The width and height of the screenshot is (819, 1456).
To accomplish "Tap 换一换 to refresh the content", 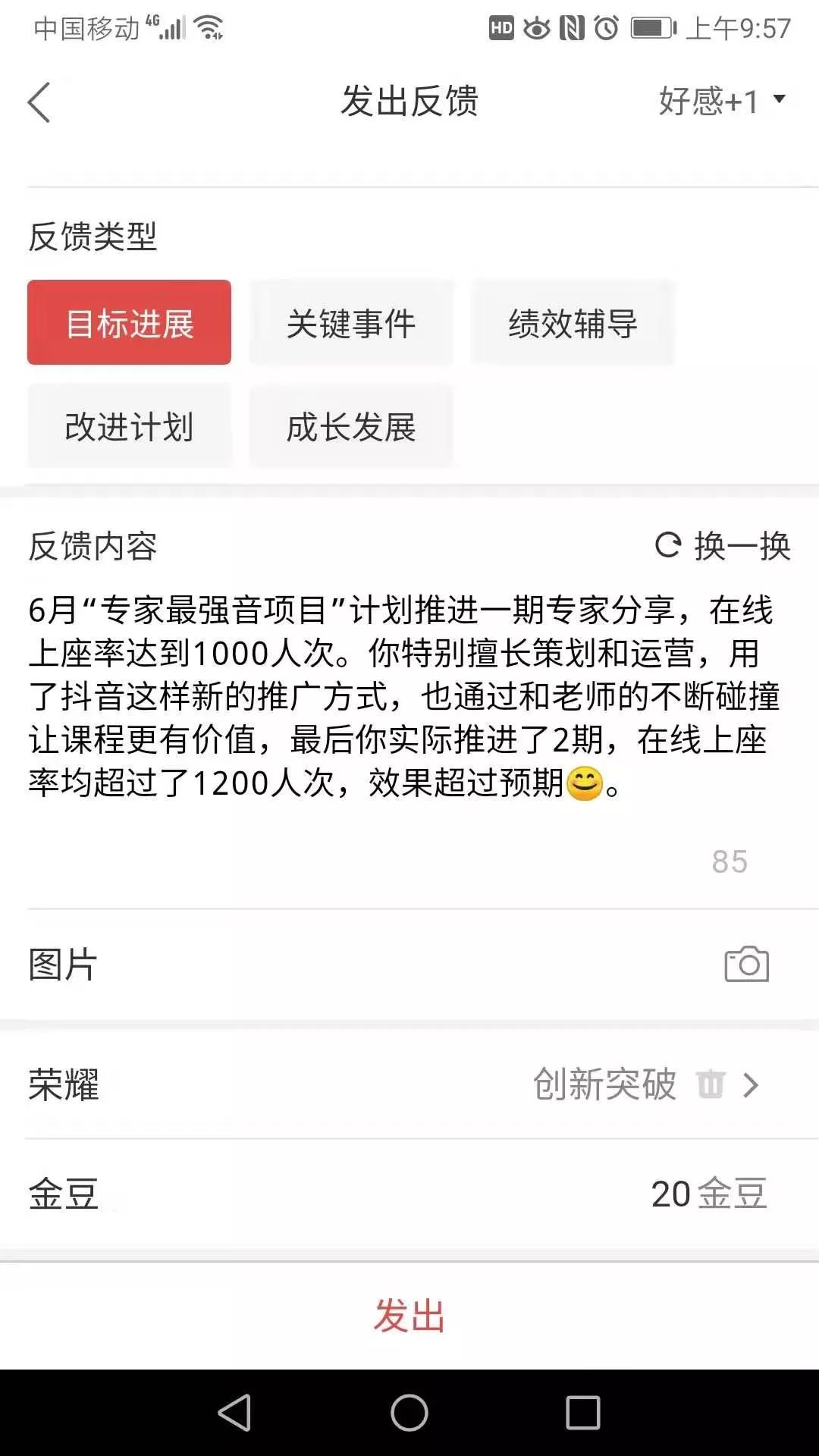I will click(x=723, y=546).
